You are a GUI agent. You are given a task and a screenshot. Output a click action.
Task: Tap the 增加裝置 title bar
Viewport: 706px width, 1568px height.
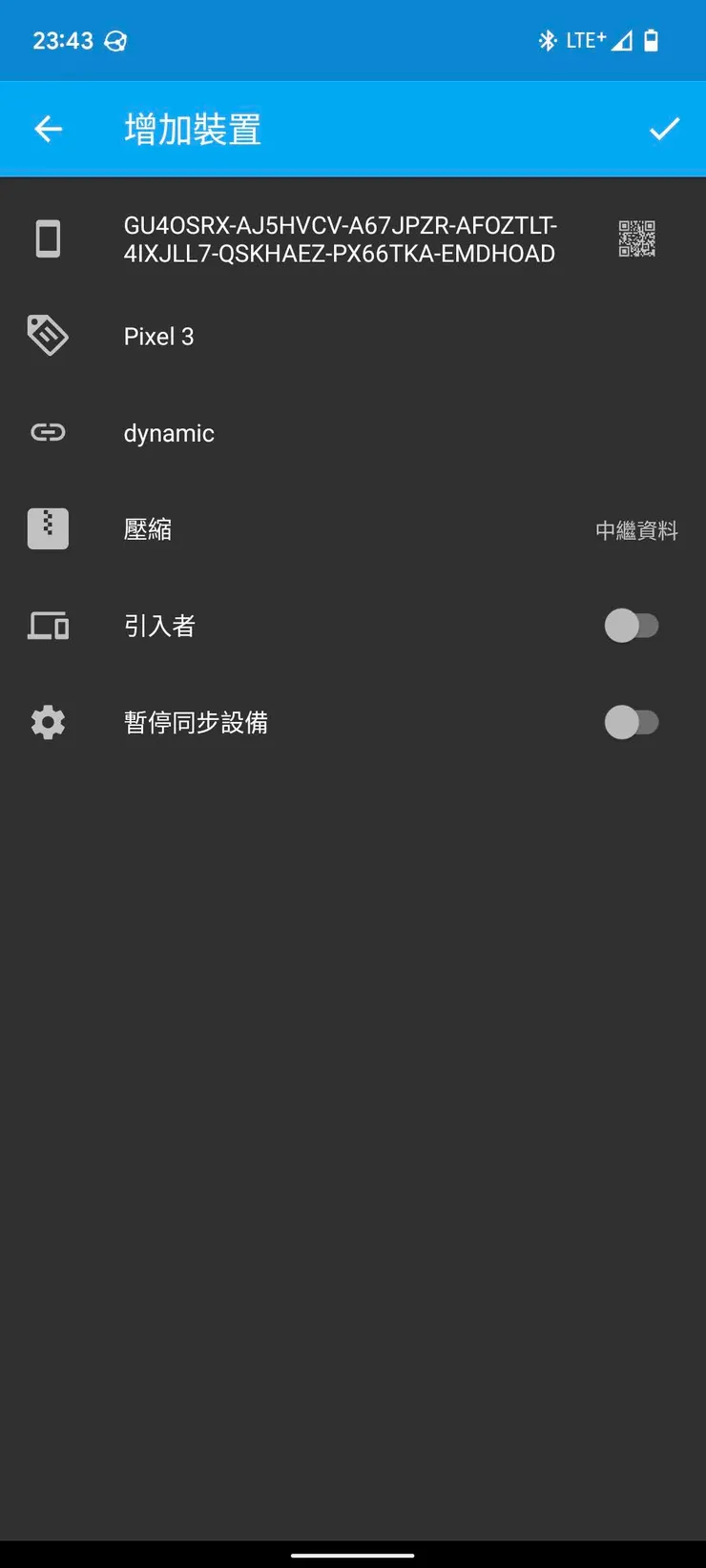point(191,128)
